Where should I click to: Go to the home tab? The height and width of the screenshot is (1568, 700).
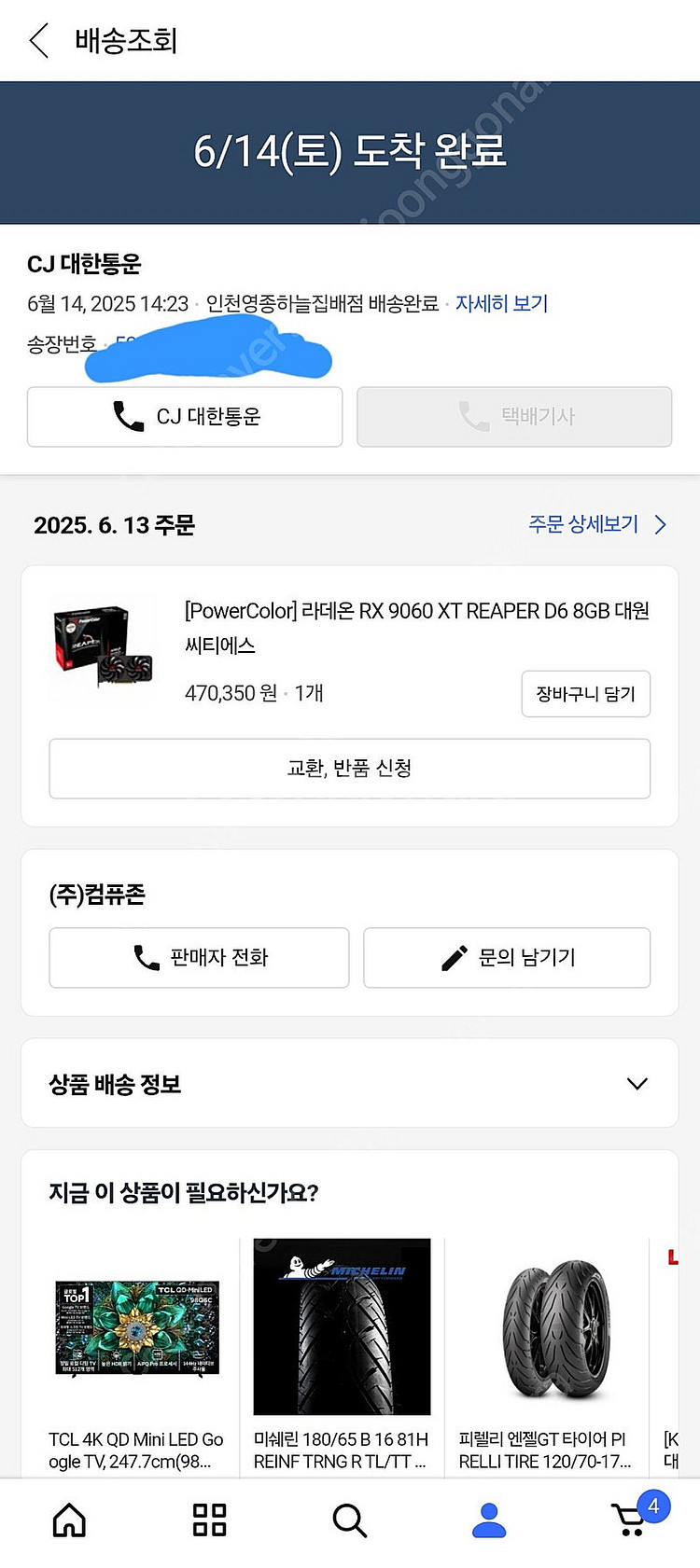pyautogui.click(x=69, y=1519)
